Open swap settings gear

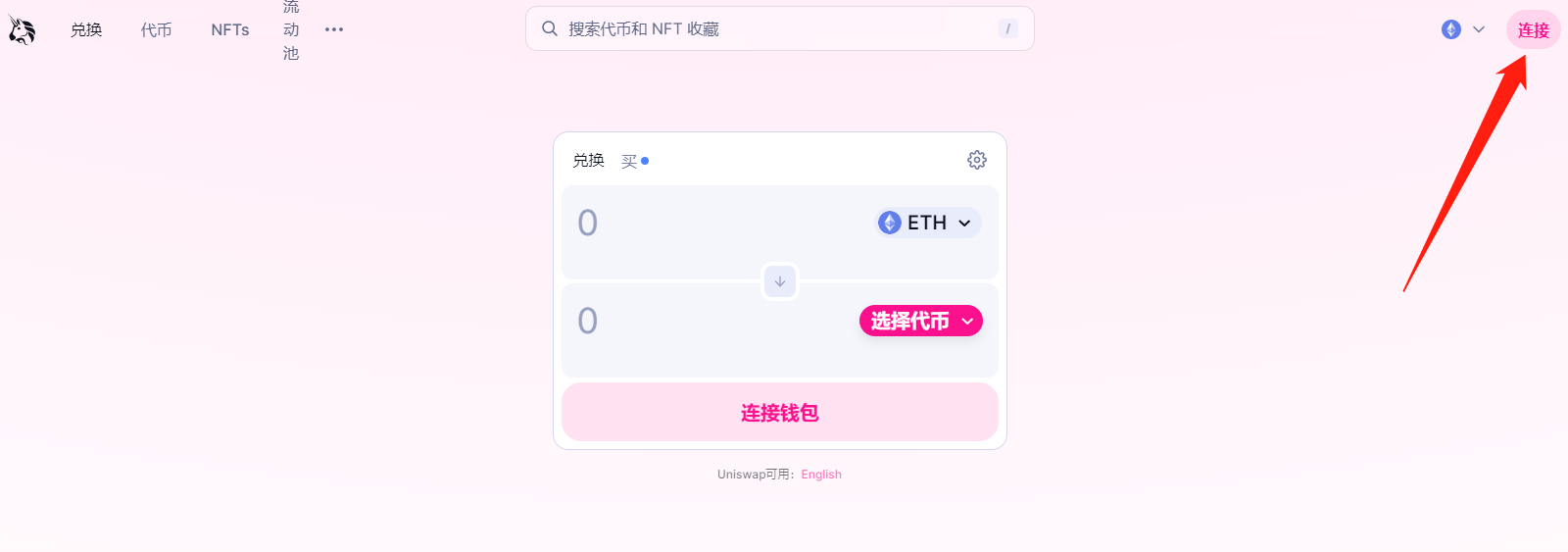click(x=976, y=160)
